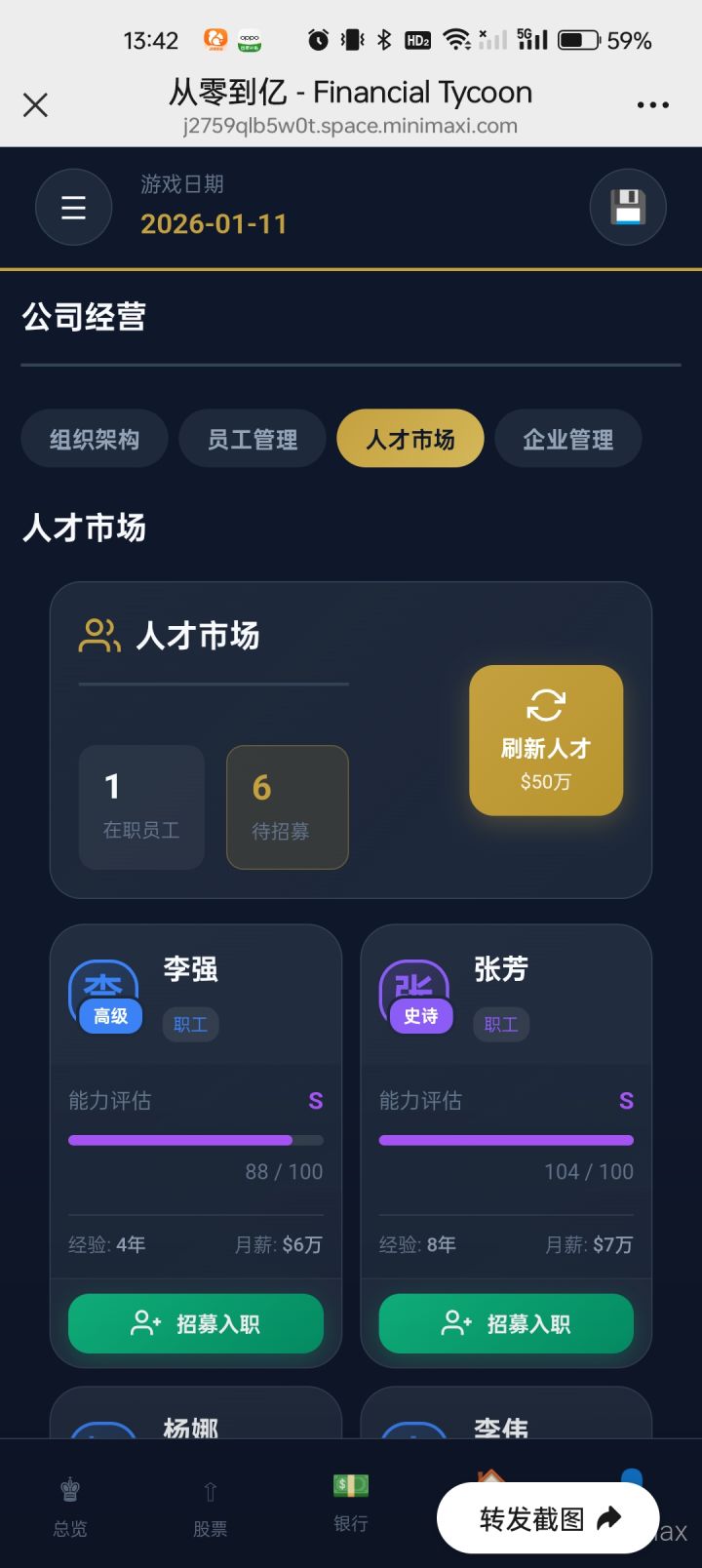Tap the share arrow inside 转发截图

[x=609, y=1518]
